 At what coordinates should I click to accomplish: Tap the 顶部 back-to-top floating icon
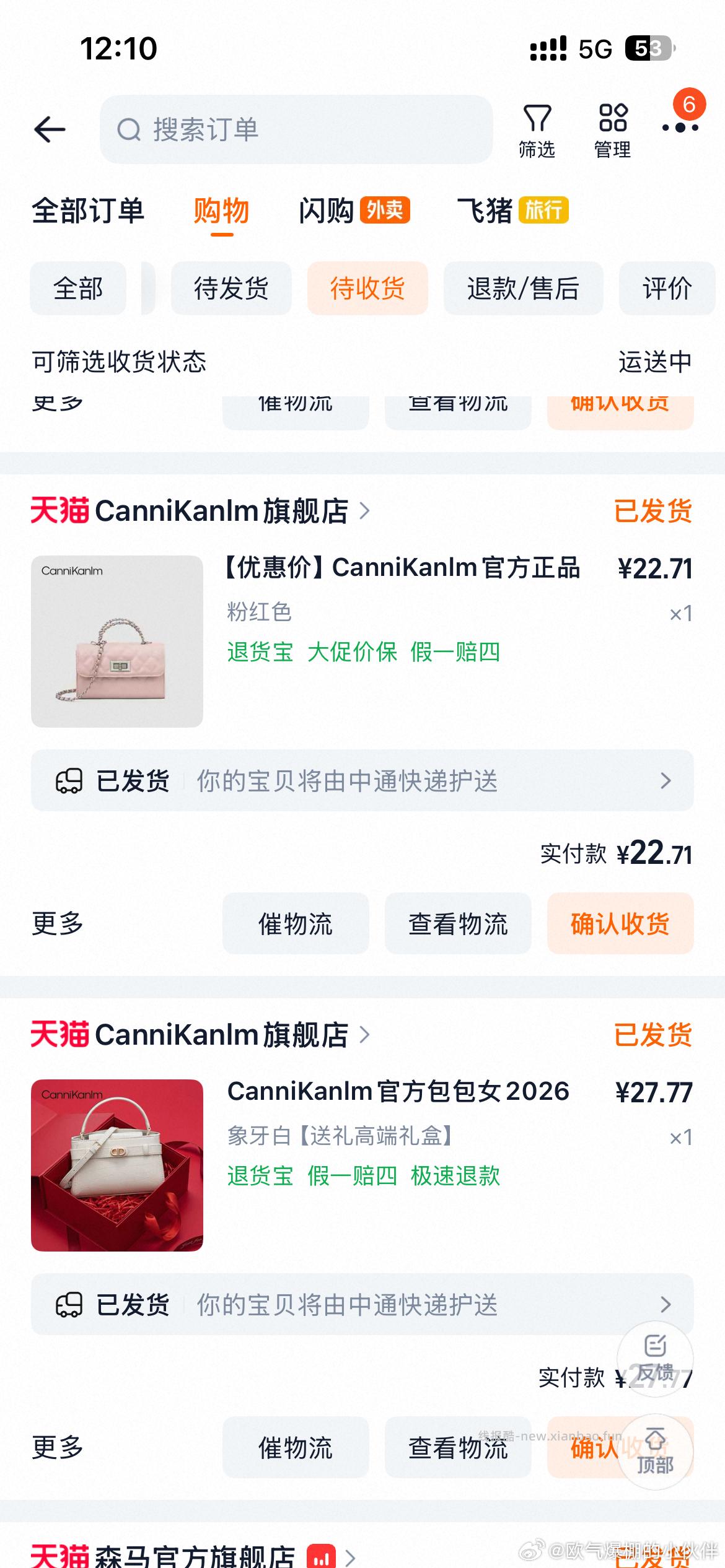coord(654,1447)
